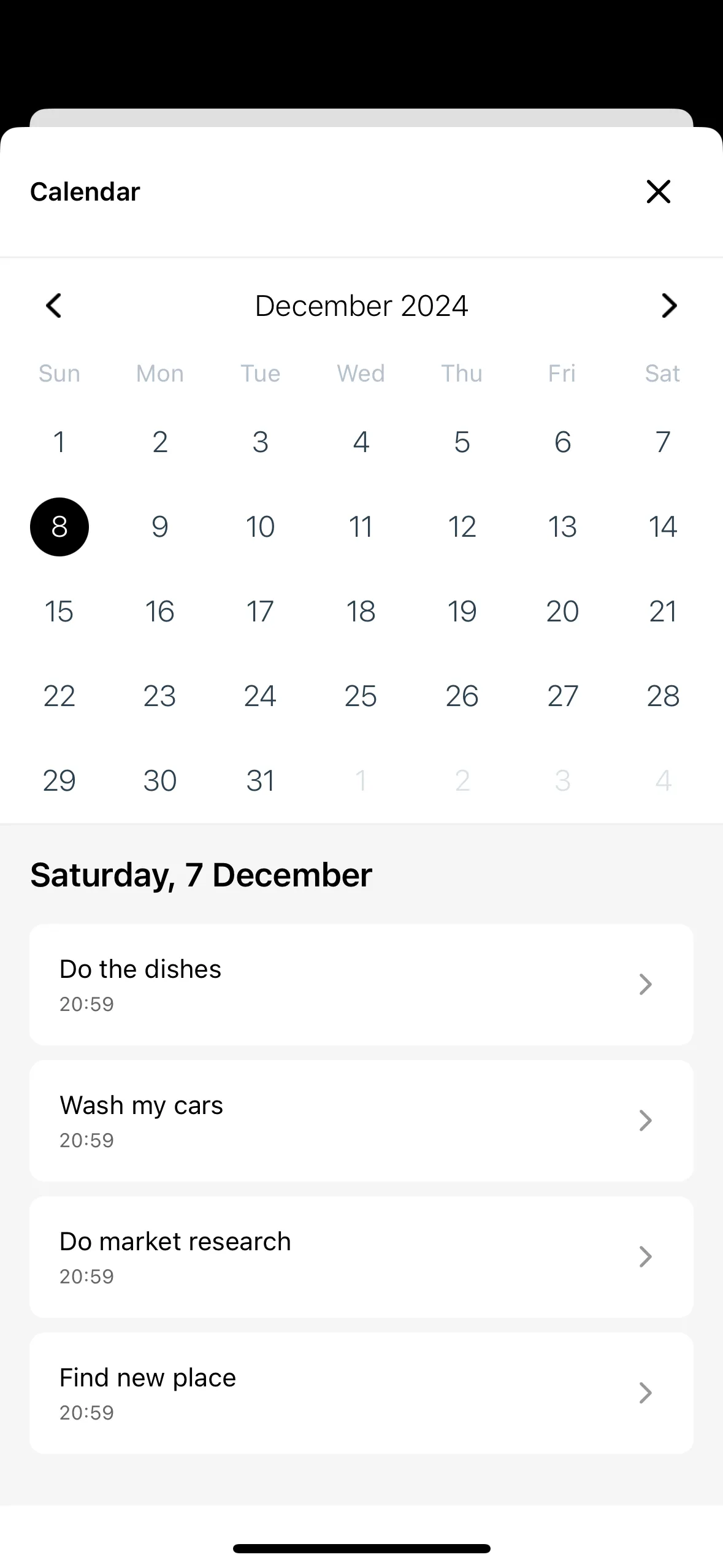Select Sunday December 1

pos(59,442)
